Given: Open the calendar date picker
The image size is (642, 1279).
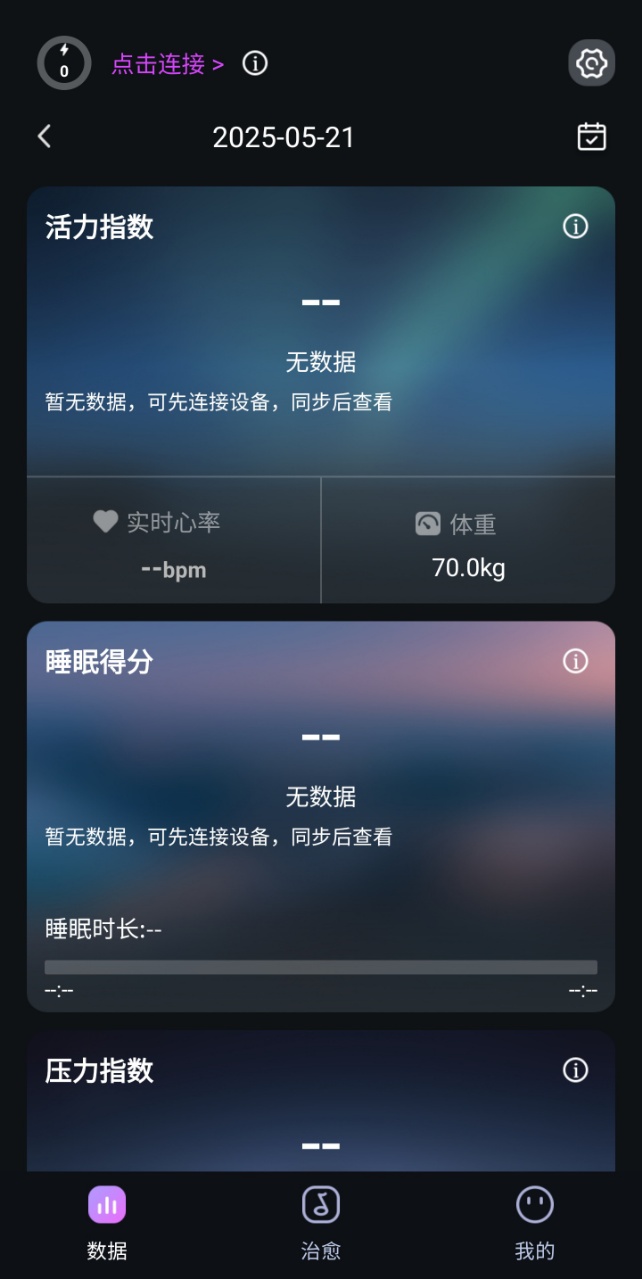Looking at the screenshot, I should pos(592,137).
